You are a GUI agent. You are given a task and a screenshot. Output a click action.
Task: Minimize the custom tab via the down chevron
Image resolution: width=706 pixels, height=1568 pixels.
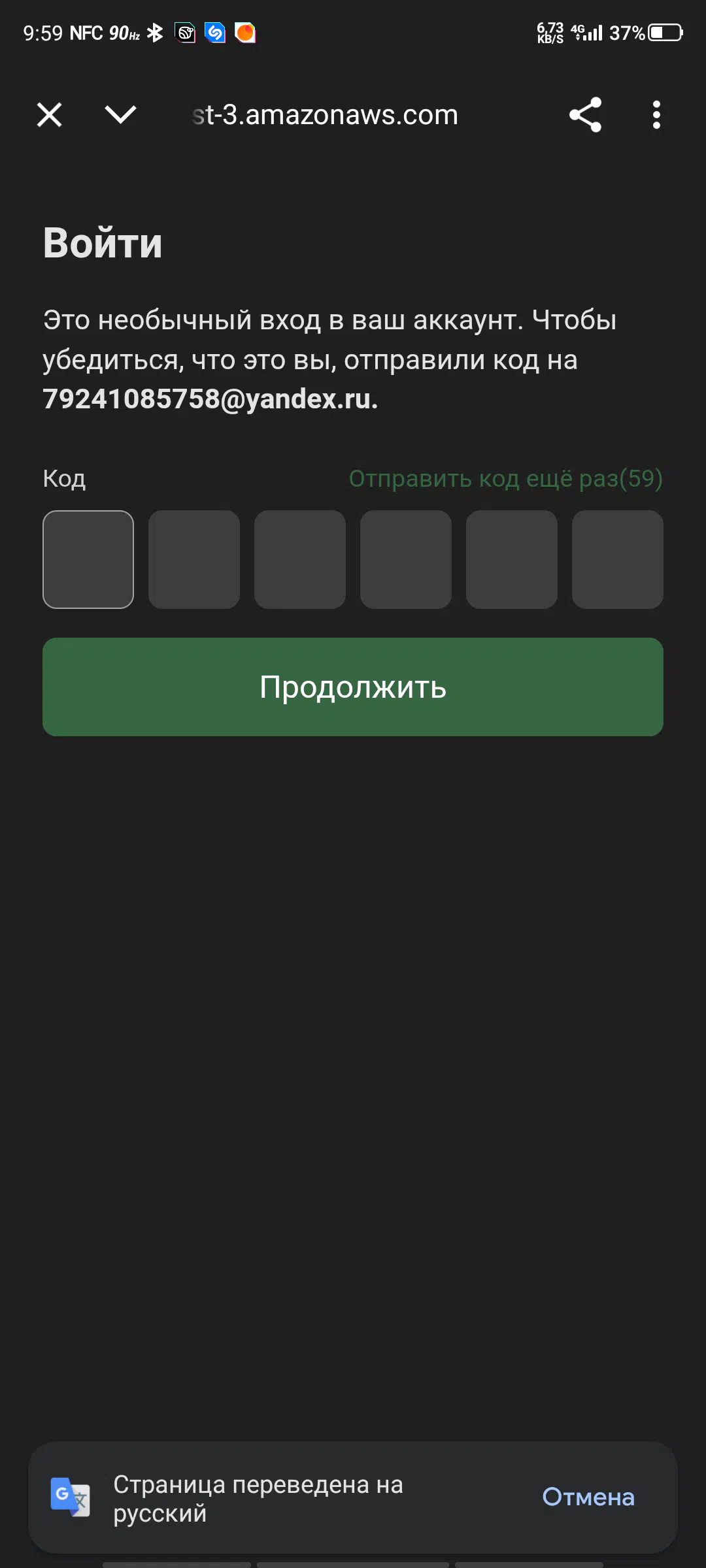tap(120, 114)
